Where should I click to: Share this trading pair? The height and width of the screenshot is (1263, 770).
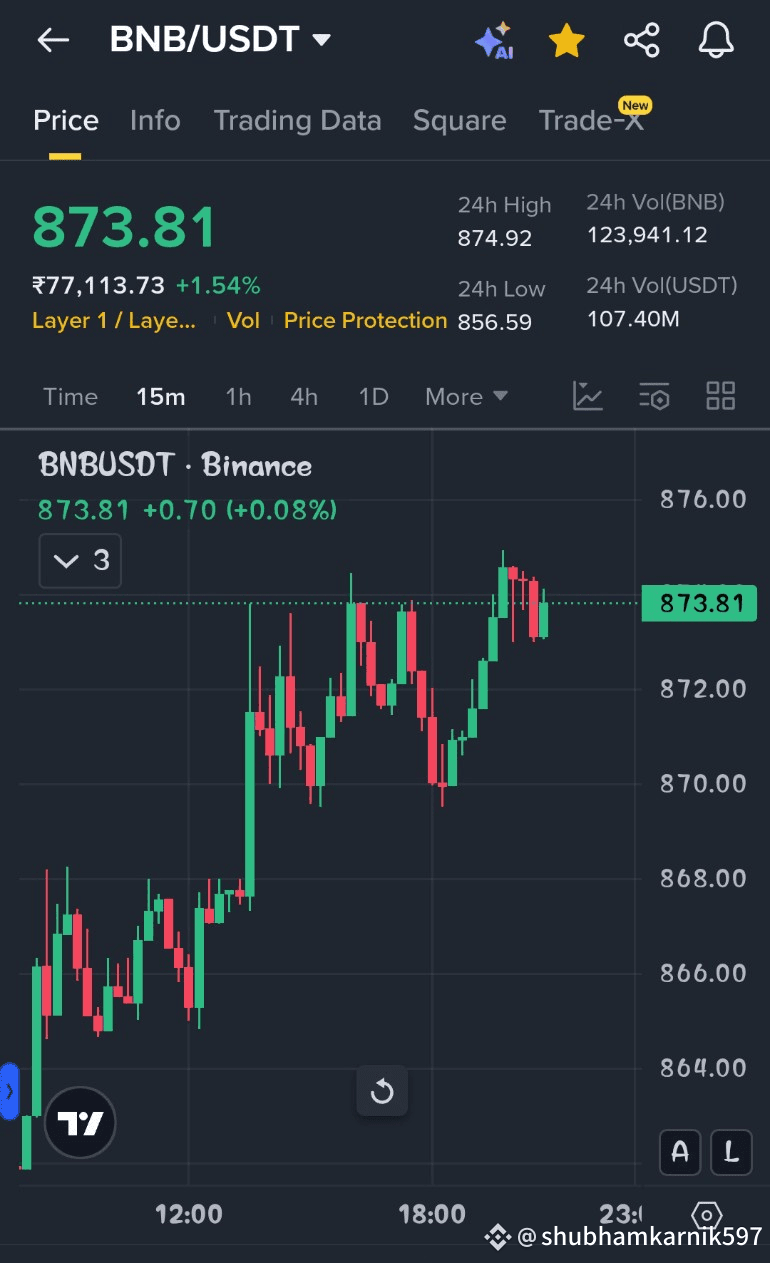641,40
